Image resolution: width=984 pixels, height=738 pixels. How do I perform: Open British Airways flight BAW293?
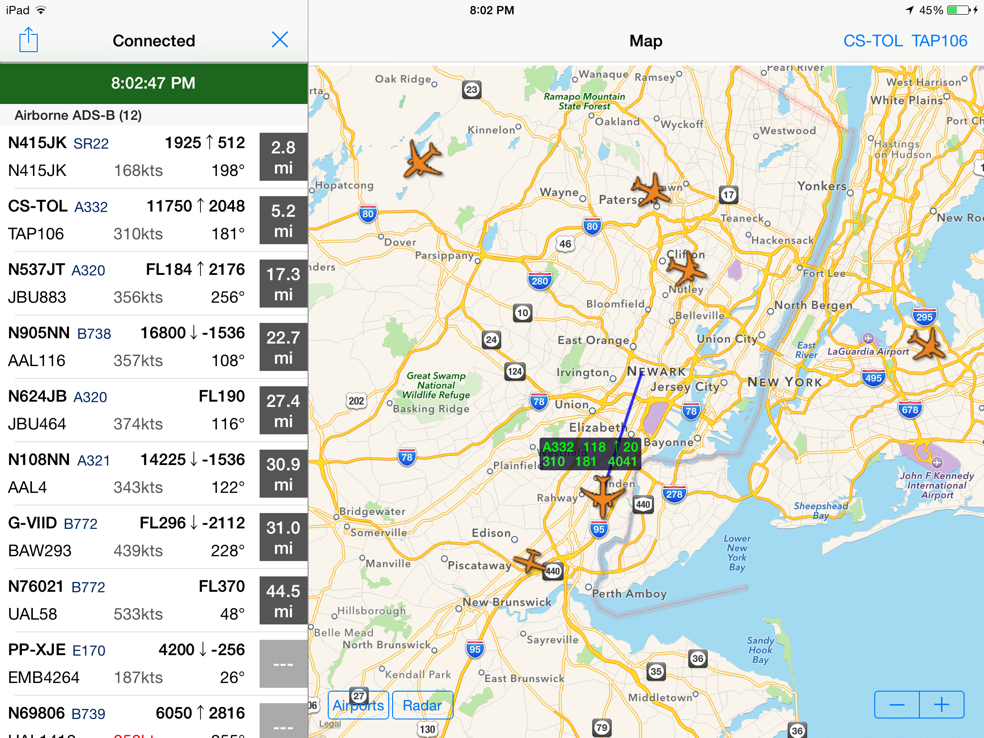[130, 537]
